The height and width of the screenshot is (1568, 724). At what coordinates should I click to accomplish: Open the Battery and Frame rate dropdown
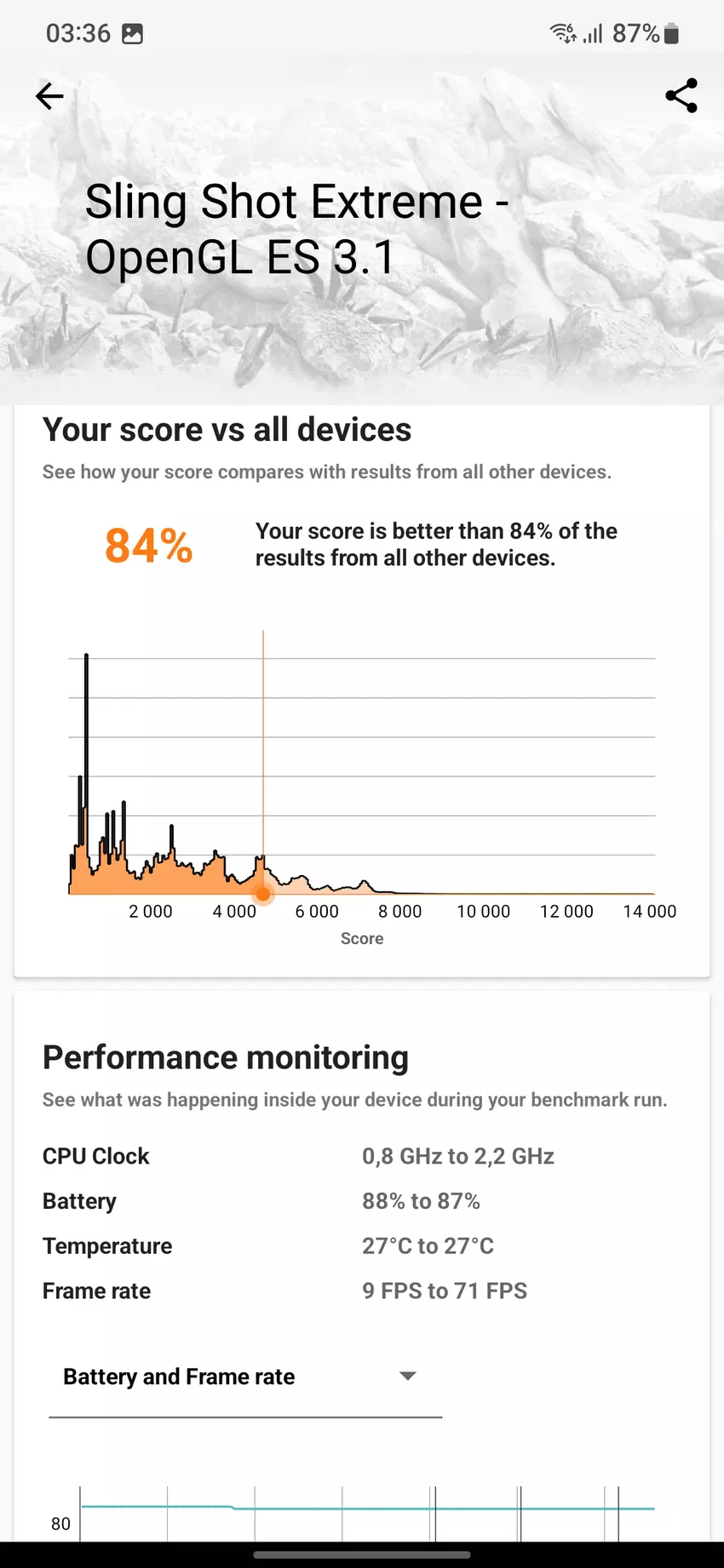point(245,1377)
